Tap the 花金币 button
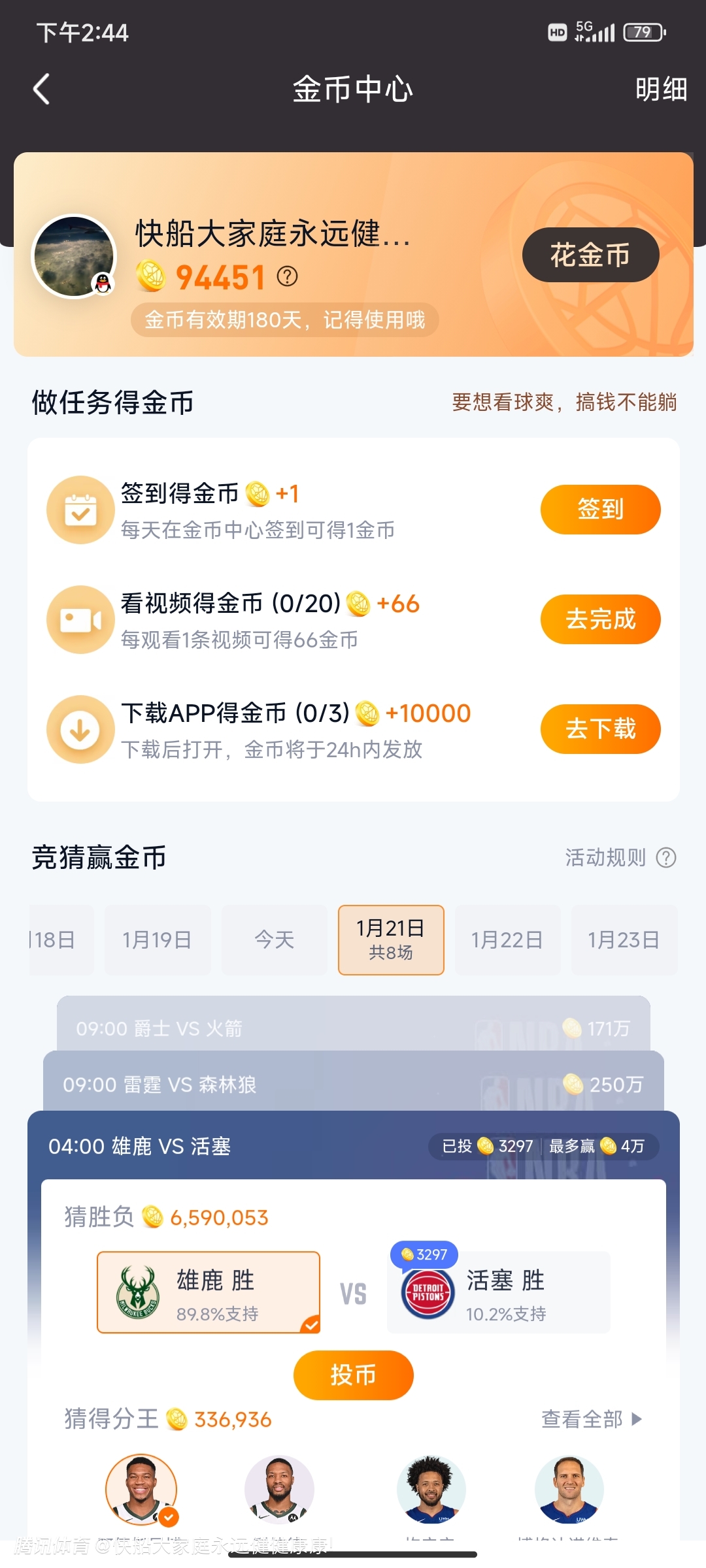Viewport: 706px width, 1568px height. point(590,255)
